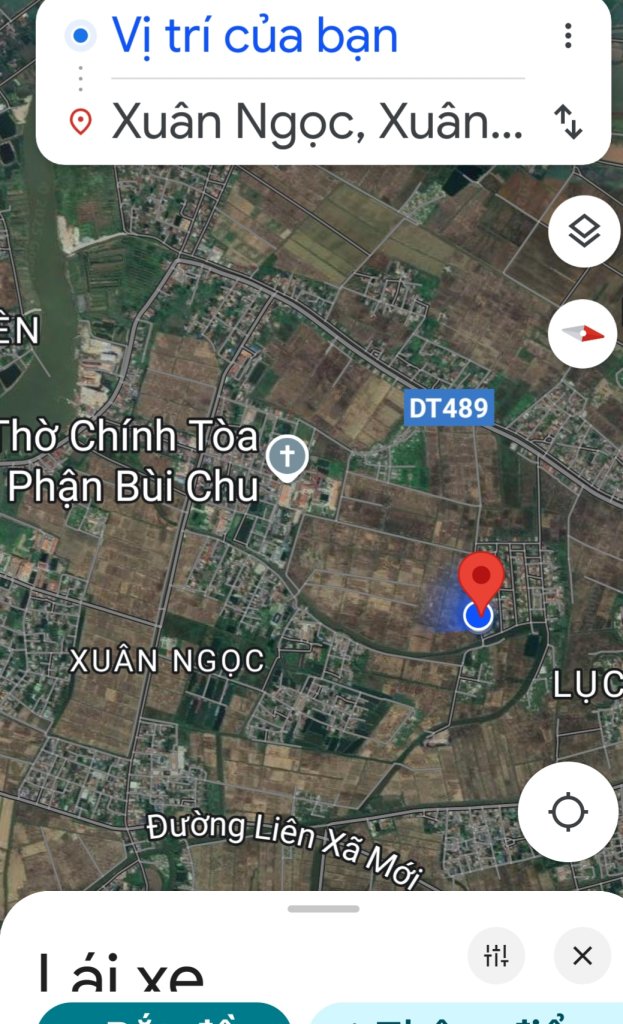Edit the starting point Vị trí của bạn

(x=255, y=37)
